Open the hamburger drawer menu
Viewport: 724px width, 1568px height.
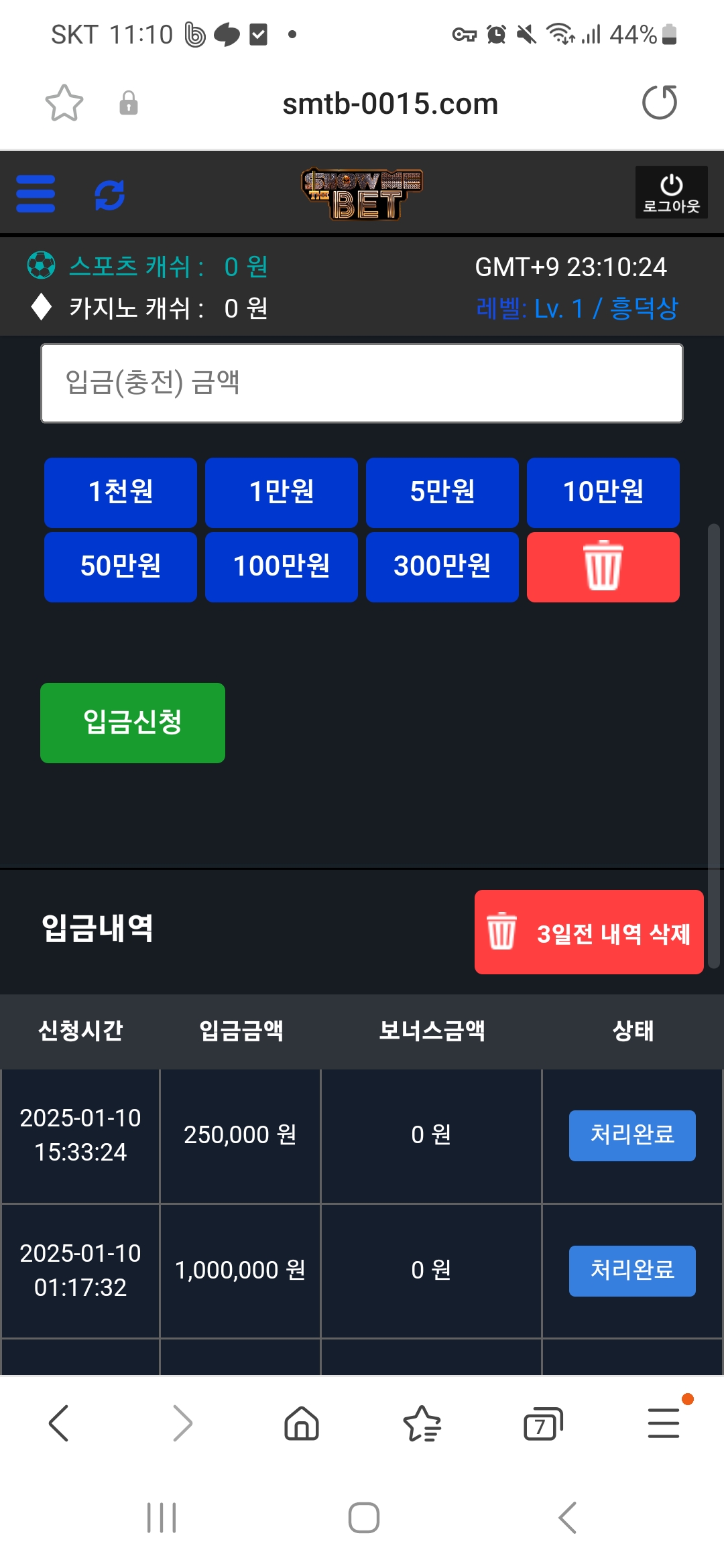tap(36, 194)
